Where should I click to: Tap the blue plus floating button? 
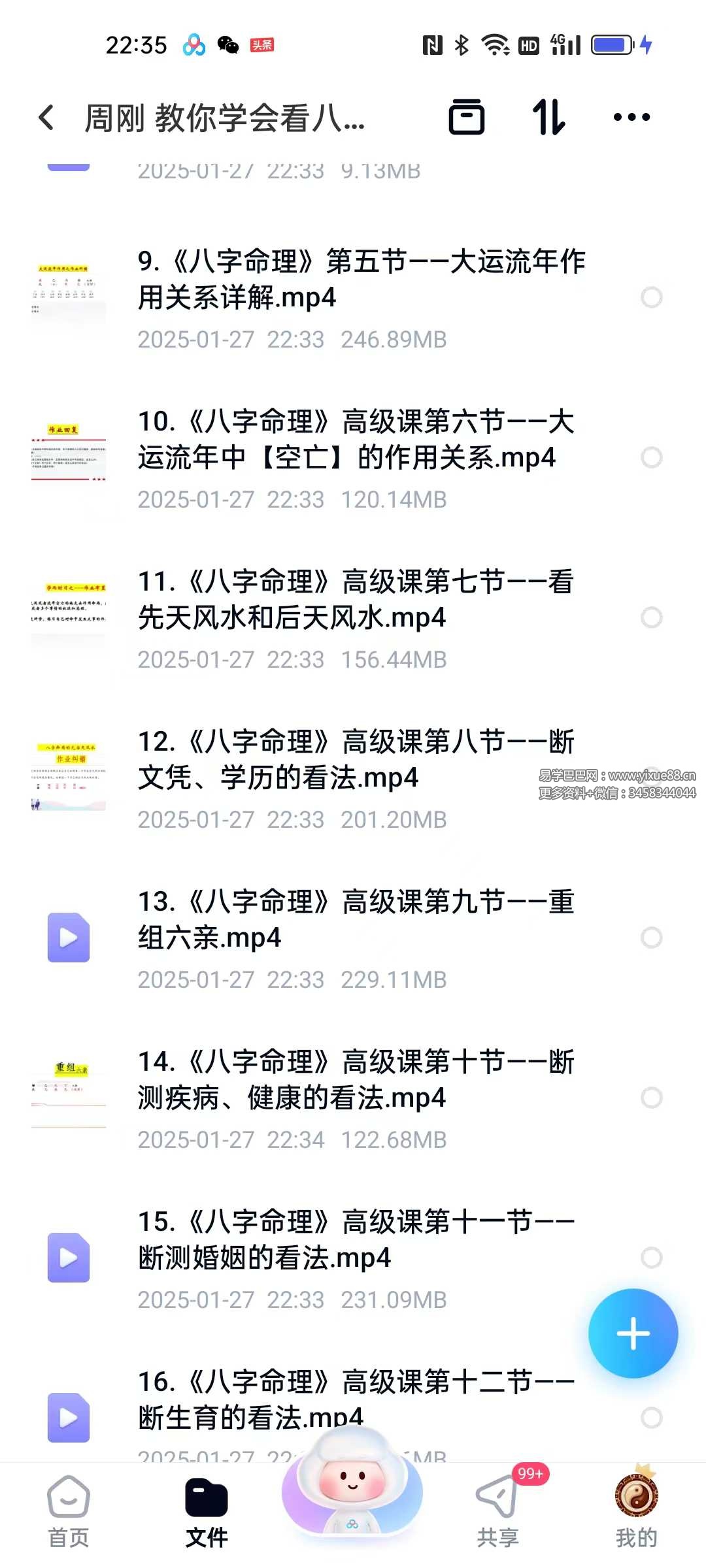633,1333
